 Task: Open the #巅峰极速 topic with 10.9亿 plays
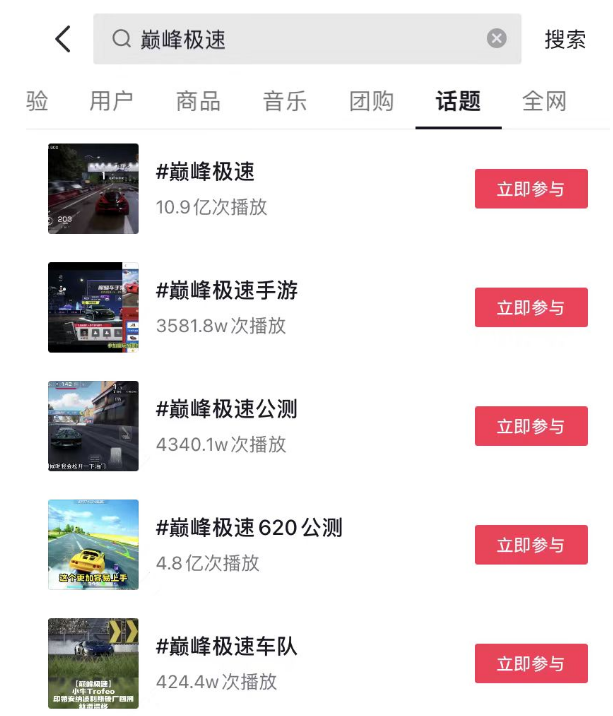(x=205, y=172)
